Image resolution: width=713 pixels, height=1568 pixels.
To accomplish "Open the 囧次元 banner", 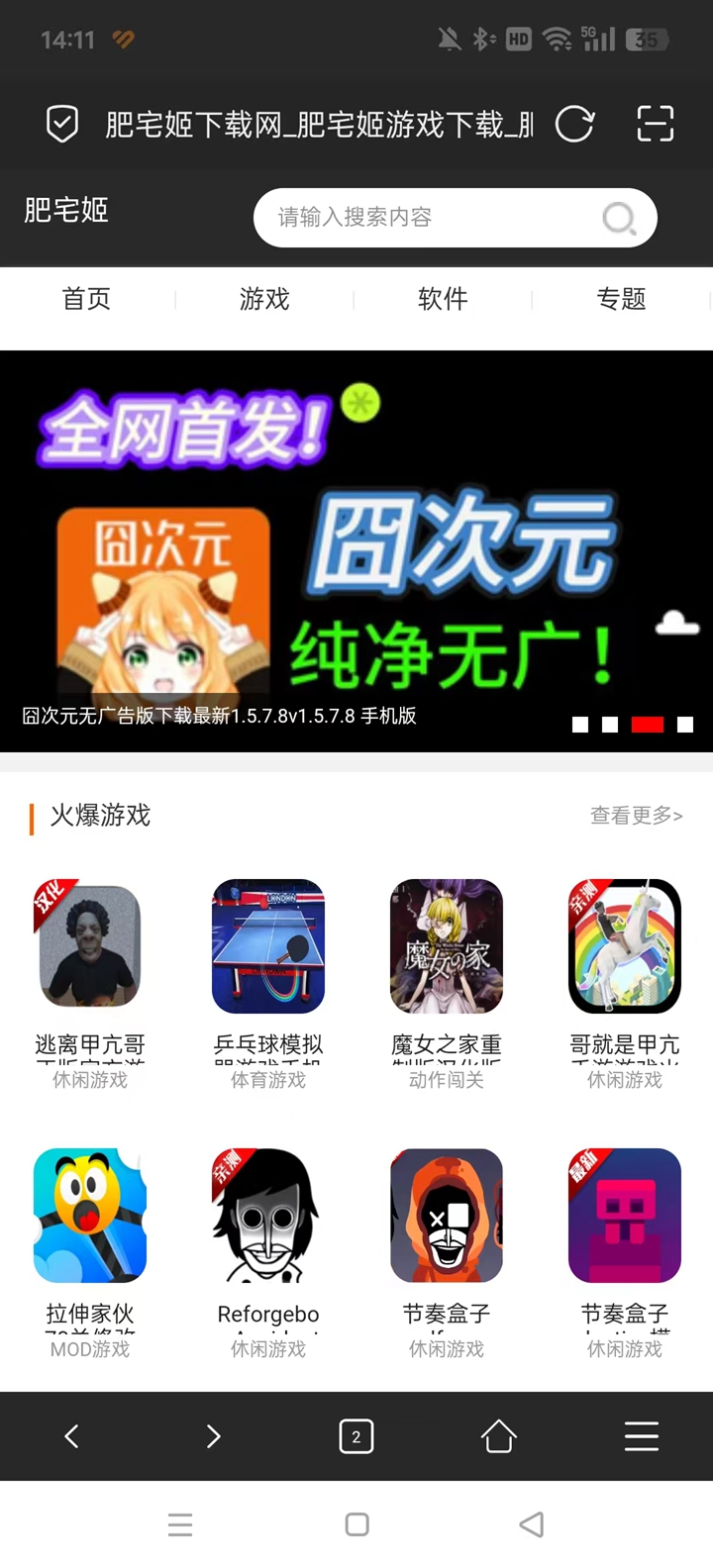I will tap(356, 550).
